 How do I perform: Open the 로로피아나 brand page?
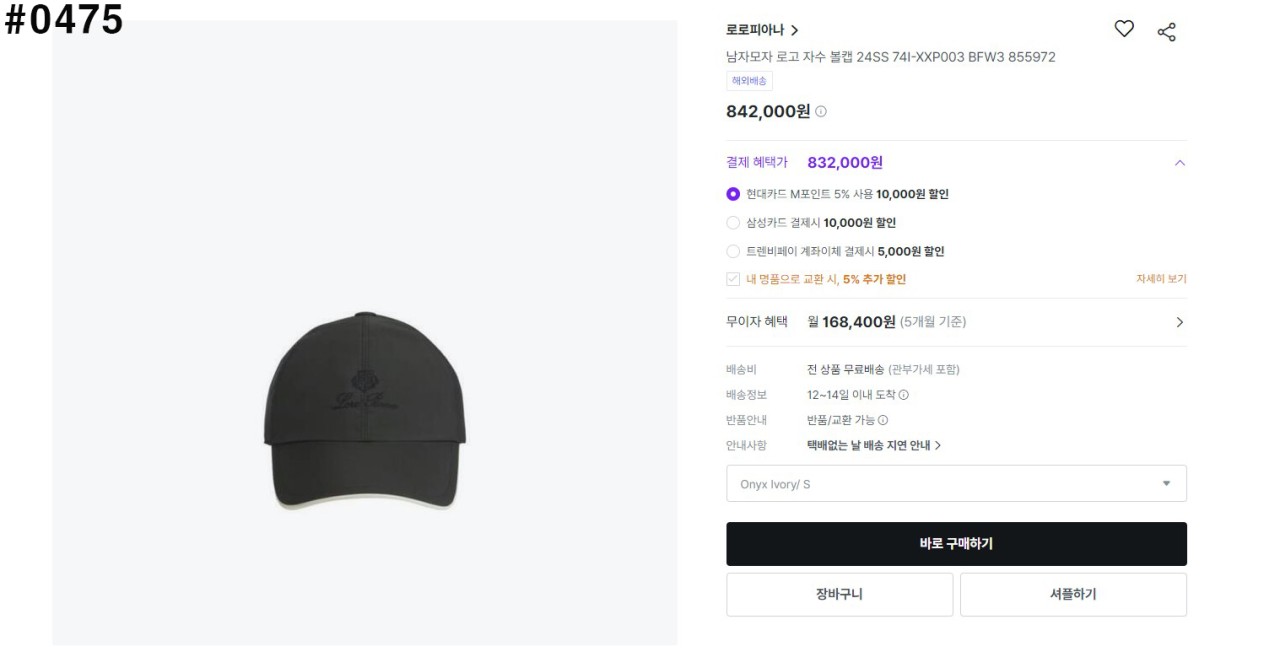pos(762,31)
